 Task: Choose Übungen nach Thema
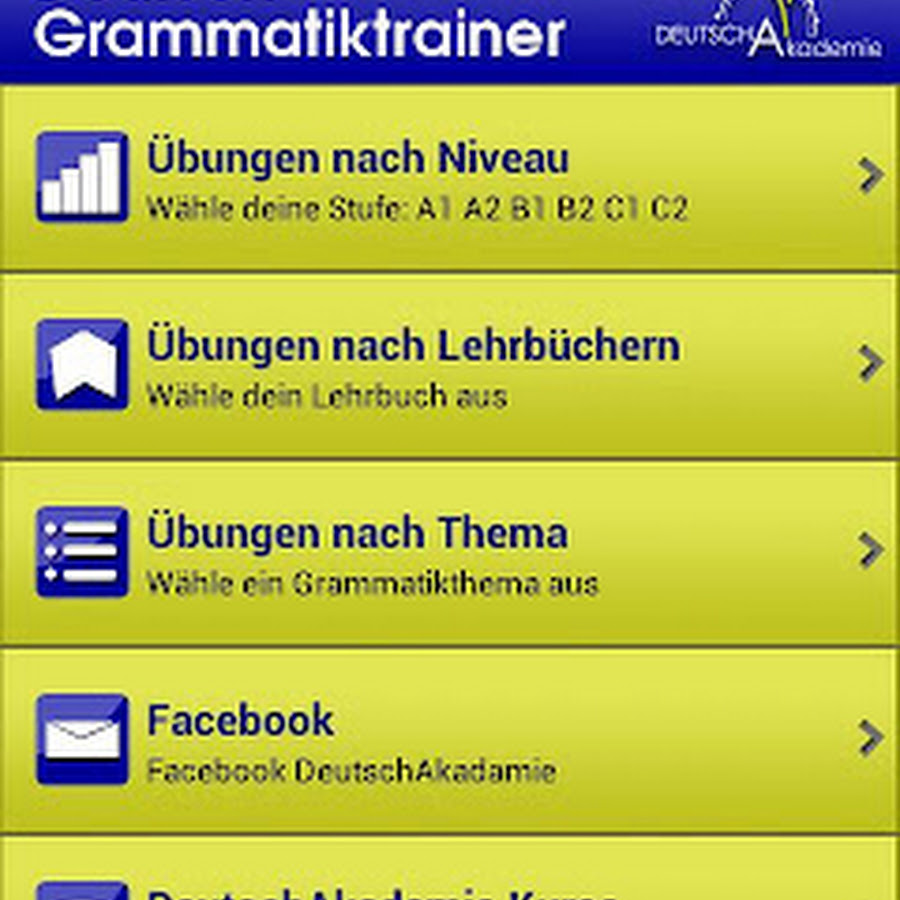pyautogui.click(x=450, y=552)
